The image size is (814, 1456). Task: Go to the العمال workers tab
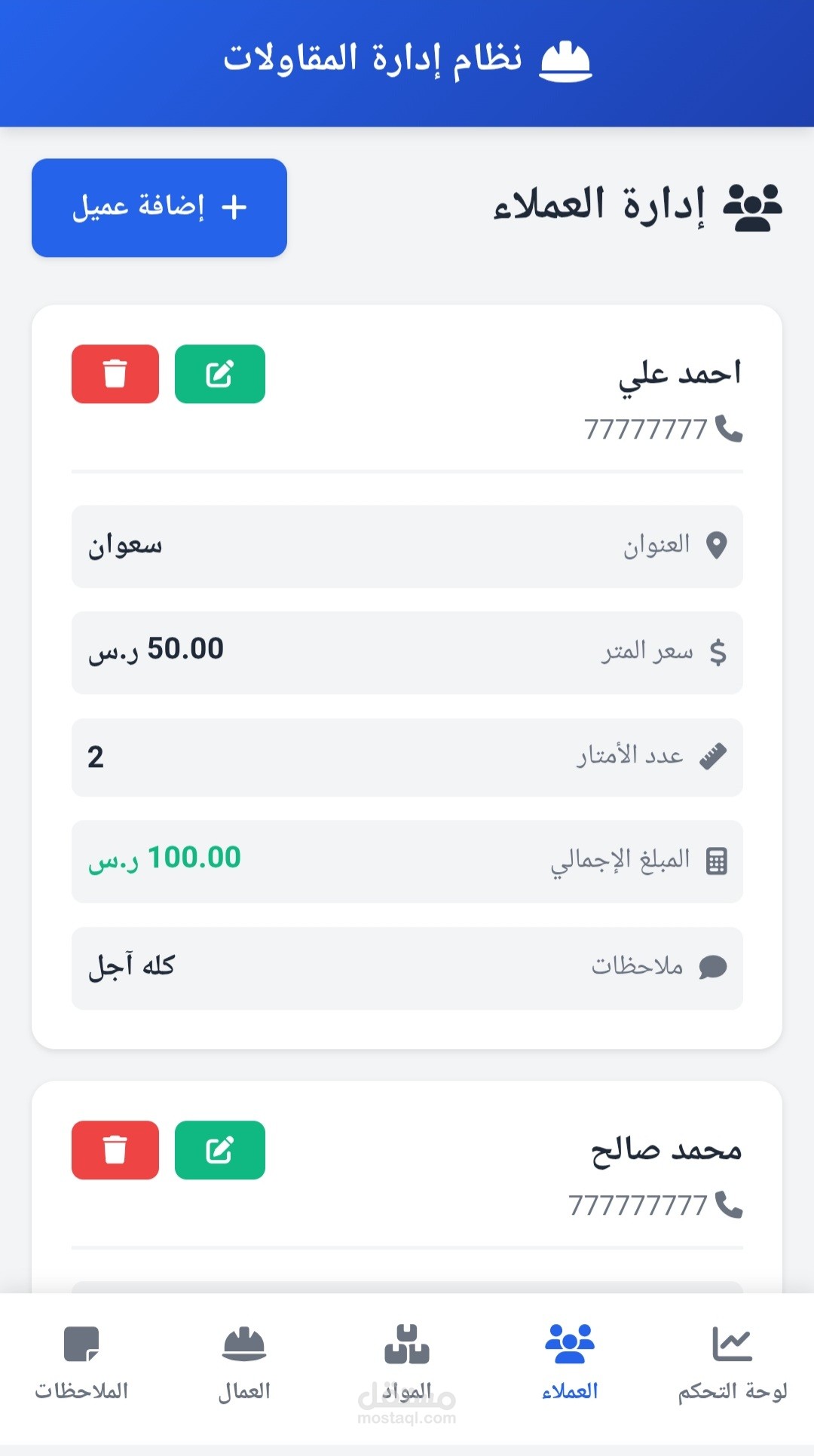click(x=244, y=1363)
